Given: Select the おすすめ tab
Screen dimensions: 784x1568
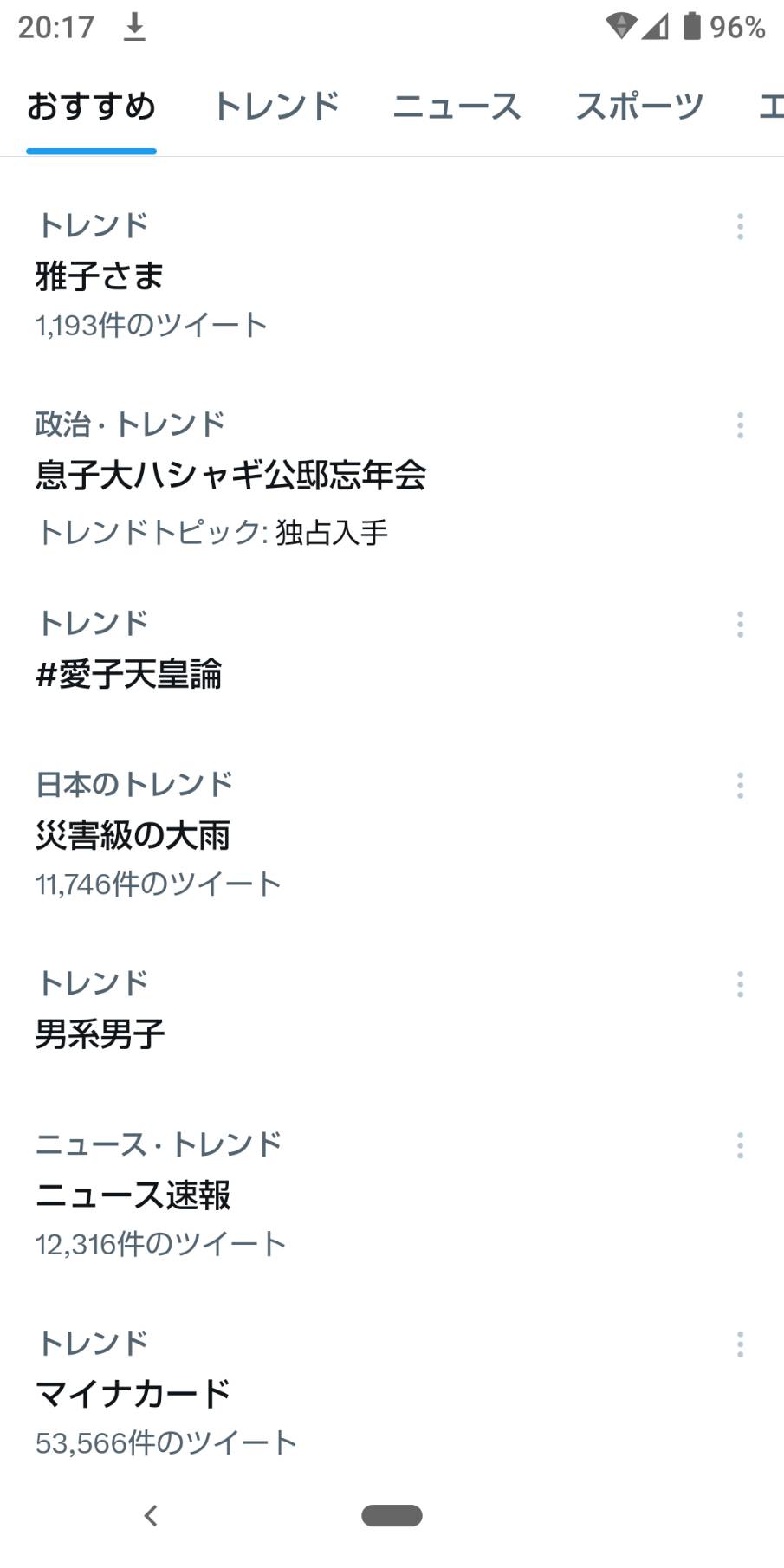Looking at the screenshot, I should click(91, 107).
